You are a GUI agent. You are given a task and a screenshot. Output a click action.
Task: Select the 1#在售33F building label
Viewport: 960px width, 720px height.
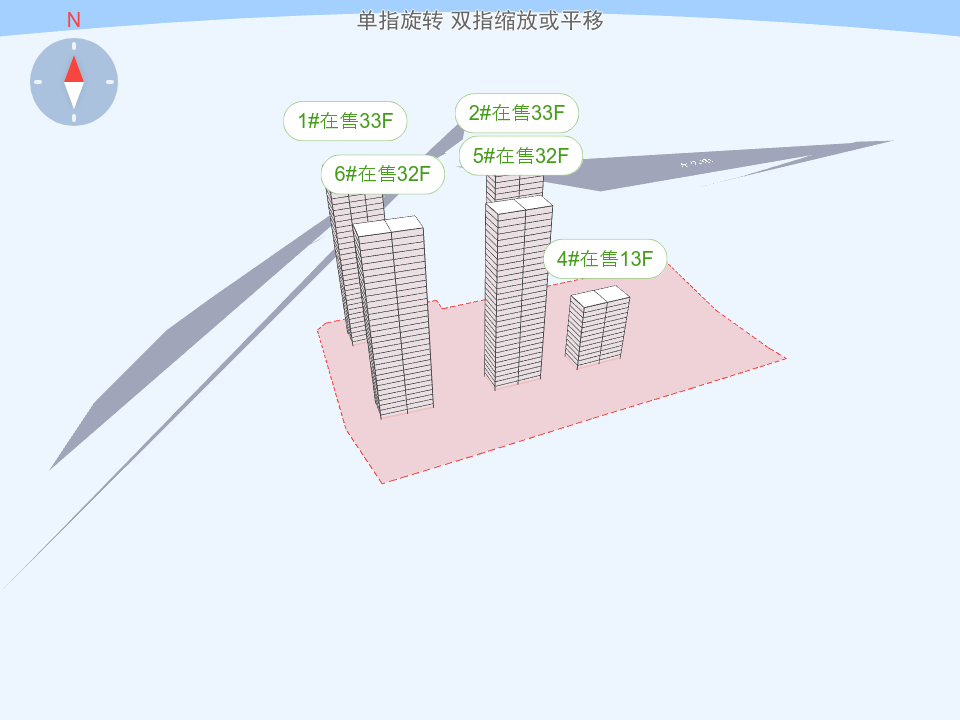point(345,121)
